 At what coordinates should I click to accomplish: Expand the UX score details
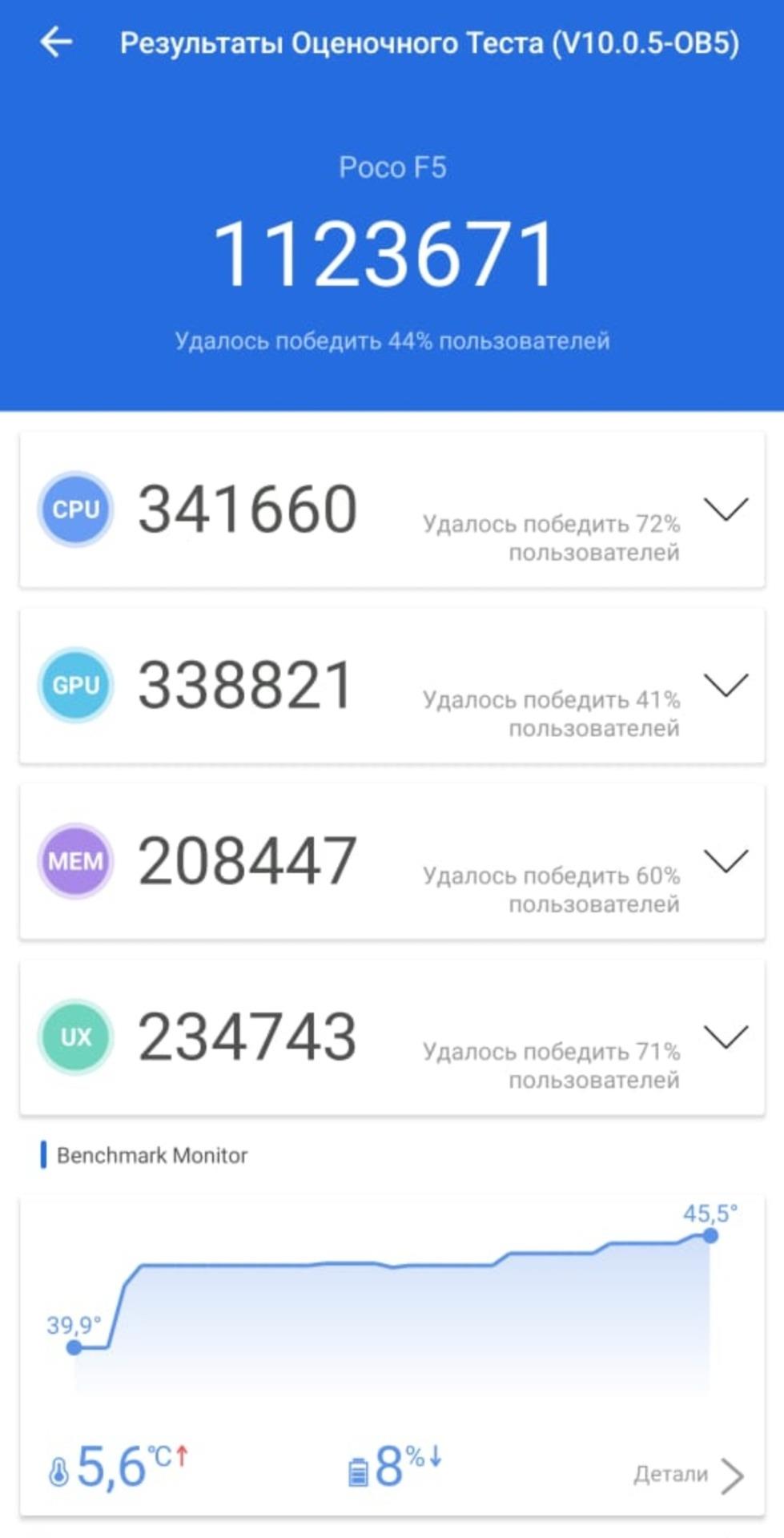click(x=726, y=1037)
